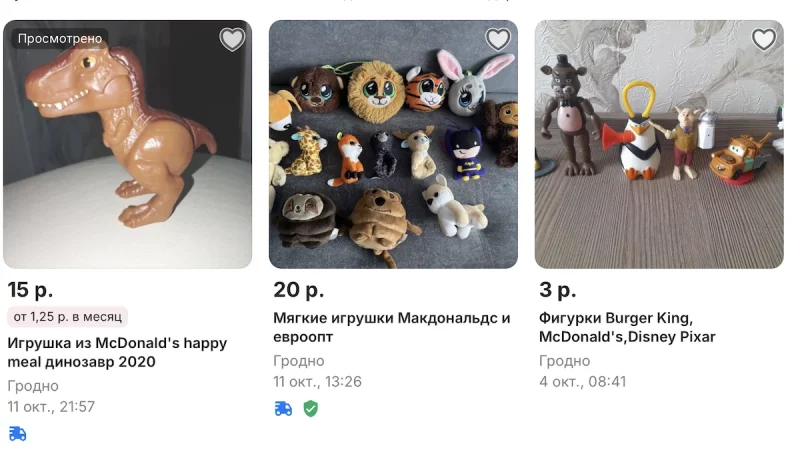Viewport: 800px width, 454px height.
Task: Favorite the McDonald's dinosaur toy listing
Action: [x=232, y=40]
